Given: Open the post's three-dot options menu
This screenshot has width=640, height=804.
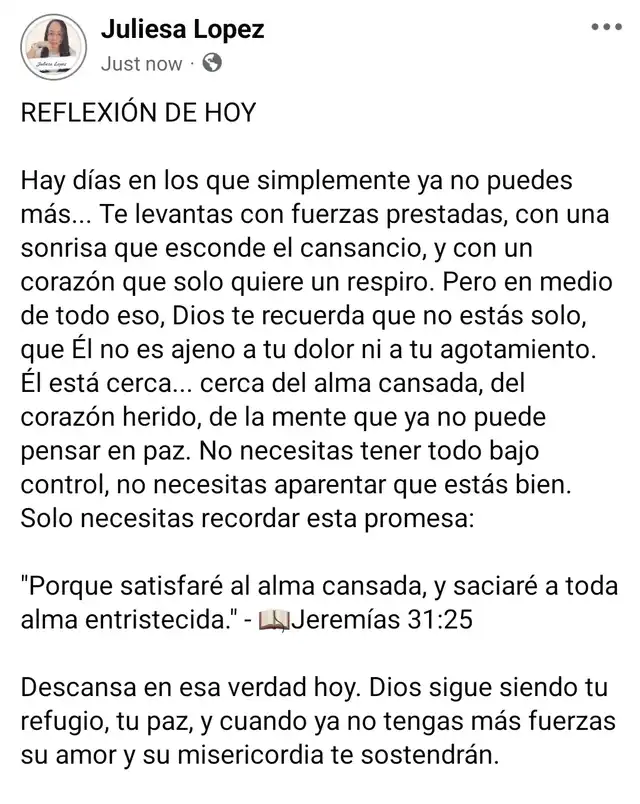Looking at the screenshot, I should (x=606, y=28).
